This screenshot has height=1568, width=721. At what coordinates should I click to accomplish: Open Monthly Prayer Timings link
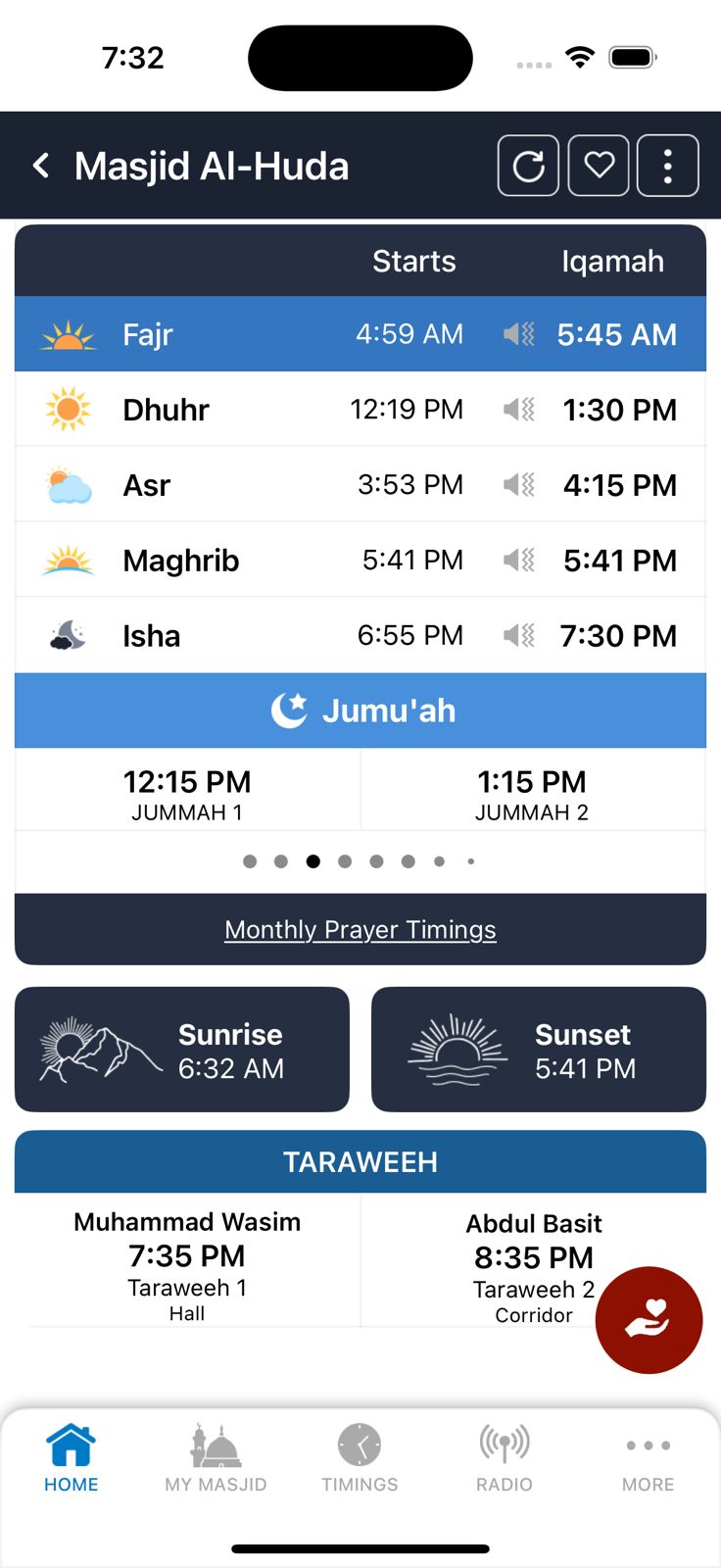360,929
